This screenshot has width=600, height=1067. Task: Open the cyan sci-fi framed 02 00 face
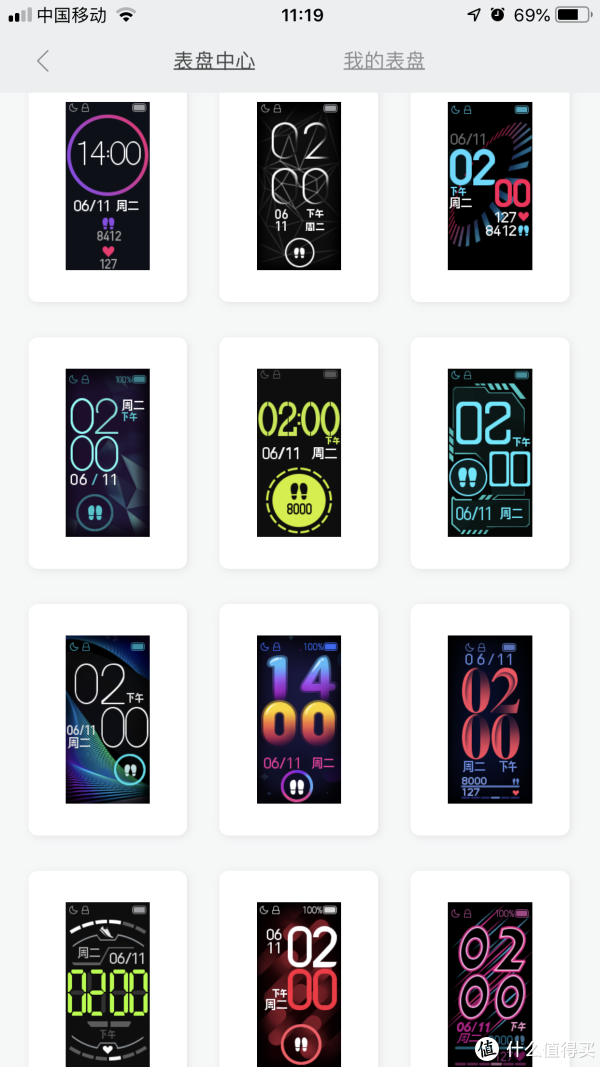coord(490,452)
